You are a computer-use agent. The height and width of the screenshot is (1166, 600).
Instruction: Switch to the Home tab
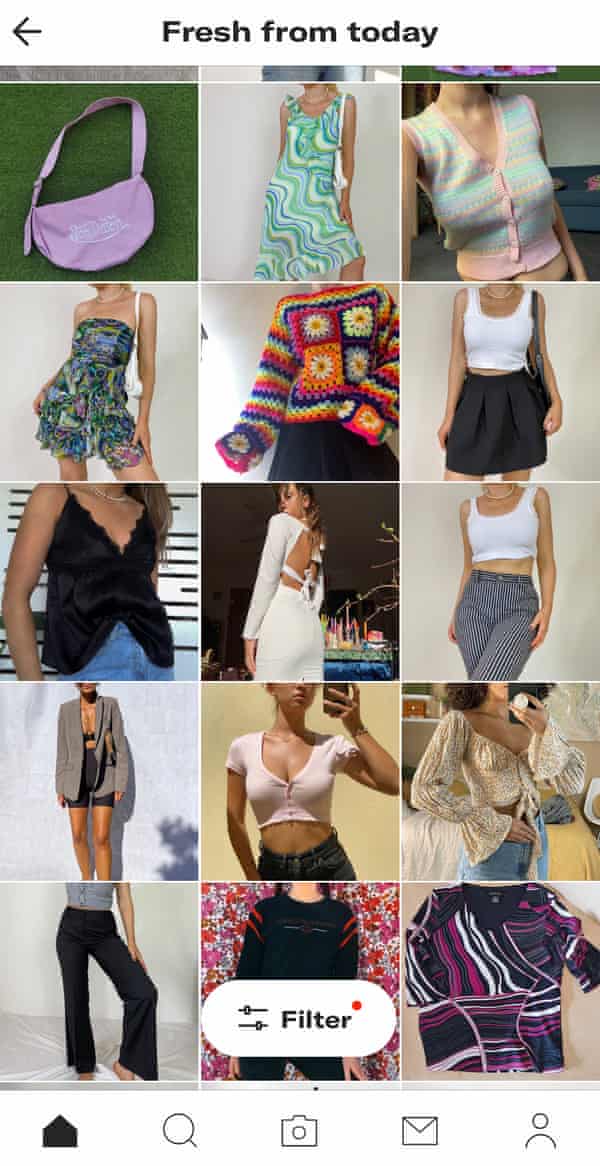click(60, 1130)
